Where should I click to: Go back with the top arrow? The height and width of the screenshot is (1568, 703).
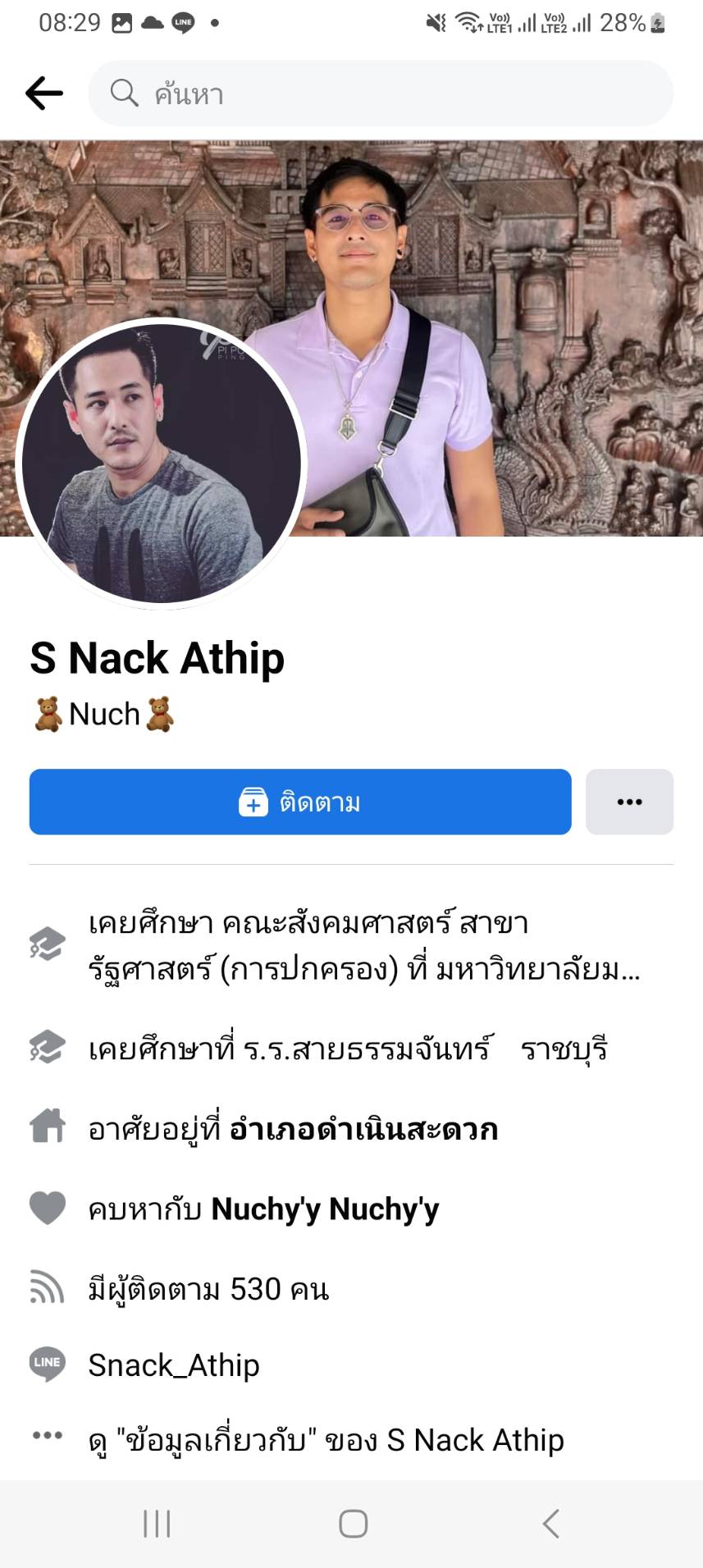coord(44,94)
